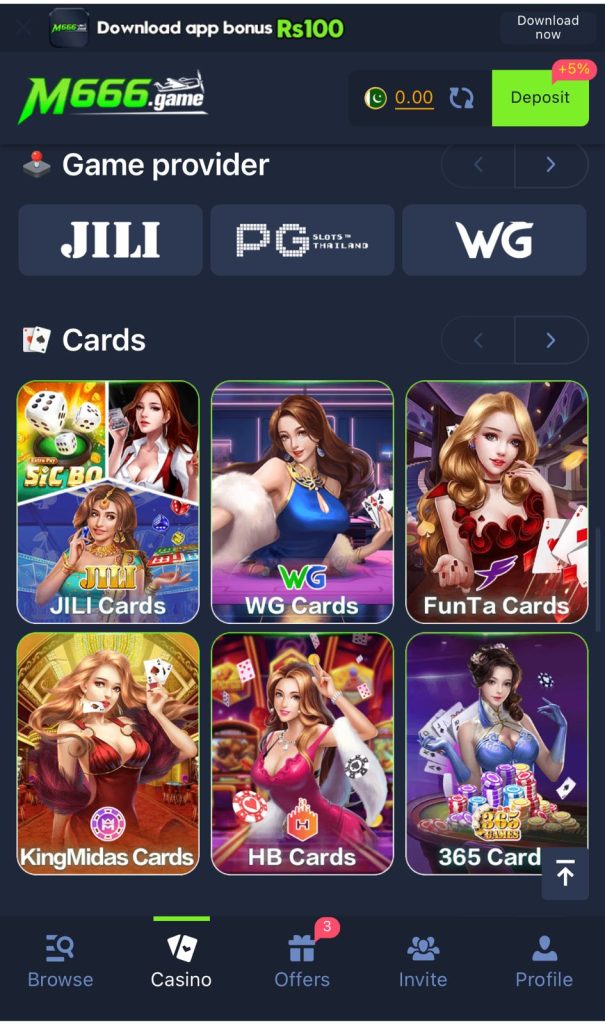
Task: Open KingMidas Cards
Action: (108, 753)
